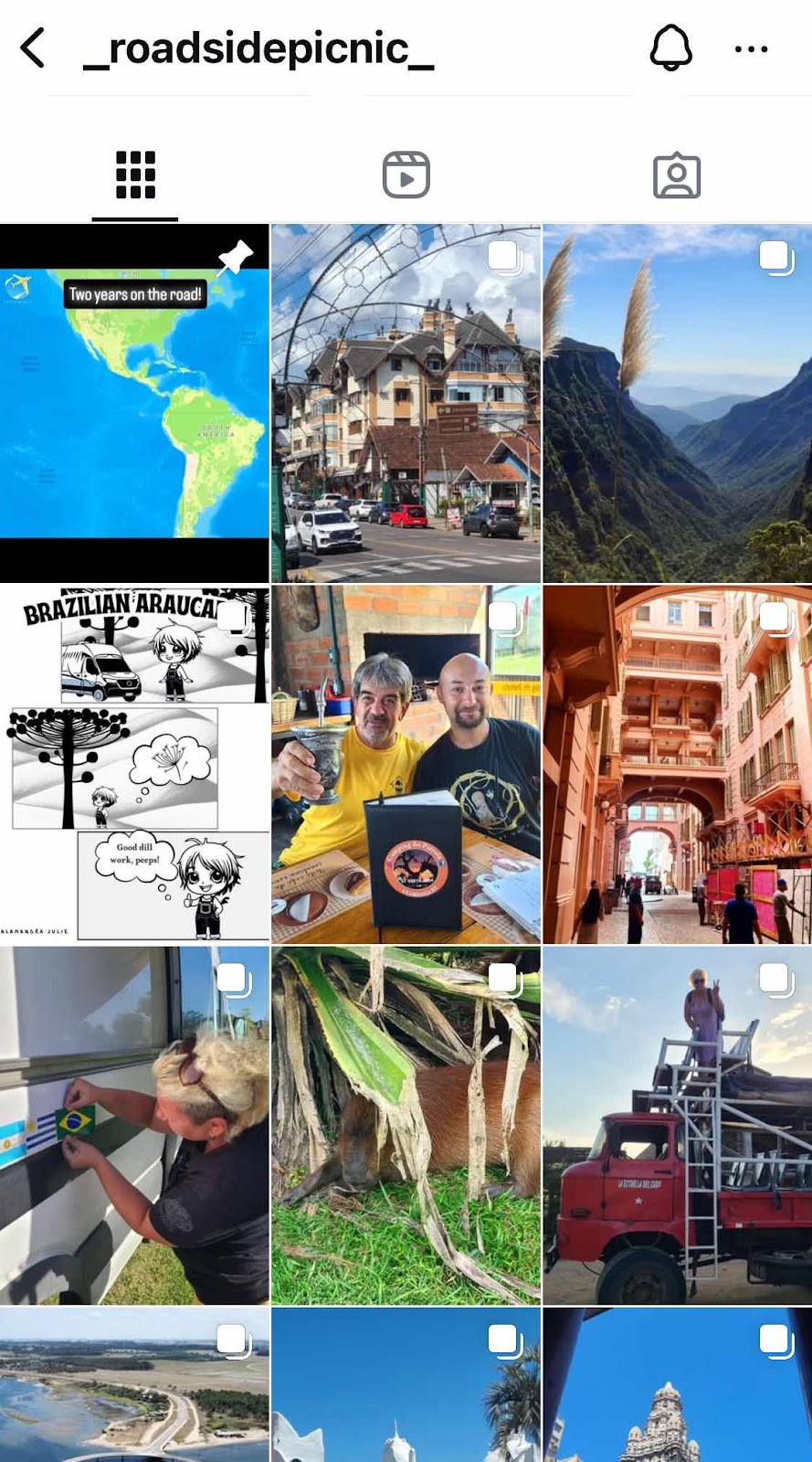Open the capybara behind leaves post
812x1462 pixels.
[406, 1125]
